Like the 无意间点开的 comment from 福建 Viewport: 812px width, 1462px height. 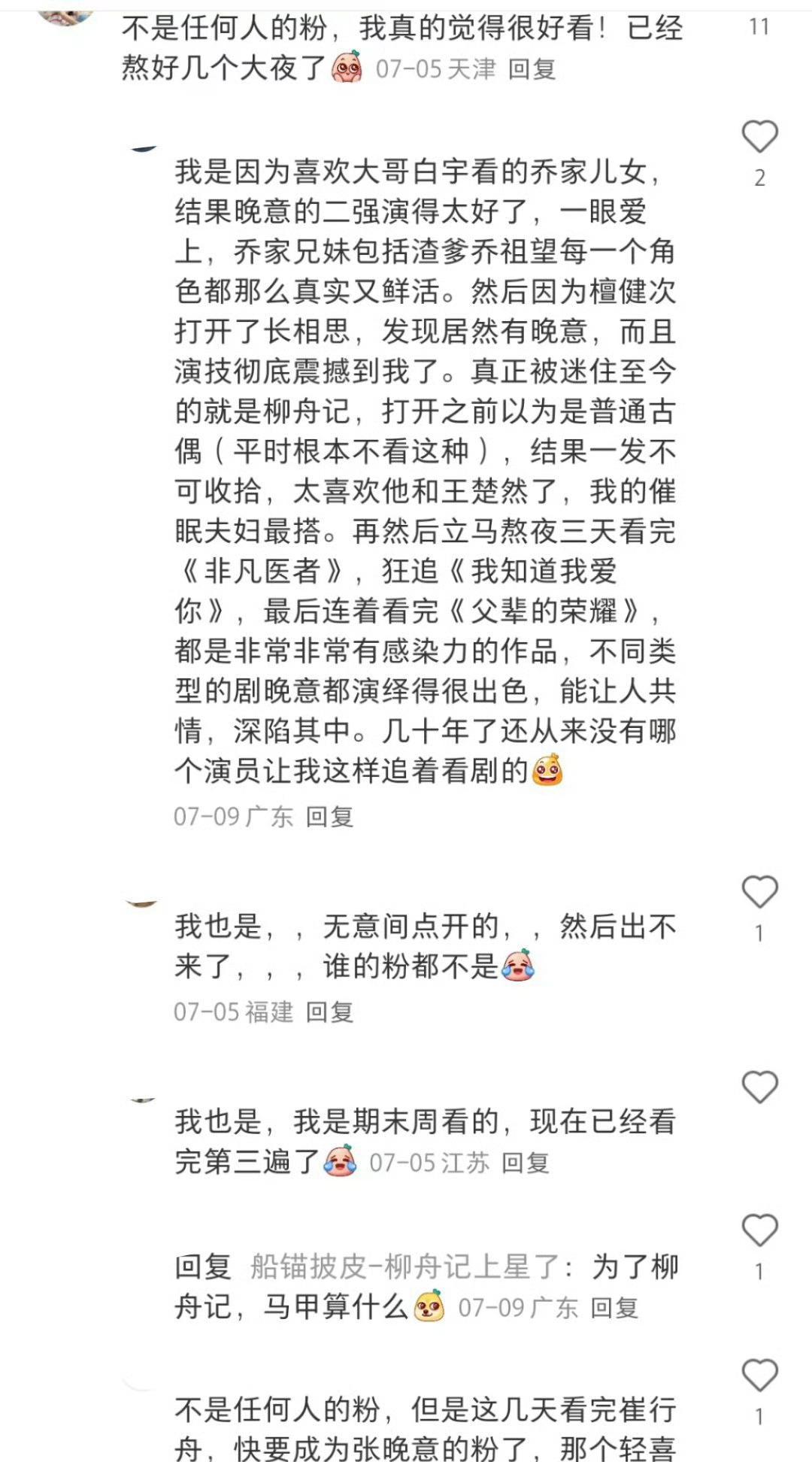coord(759,893)
